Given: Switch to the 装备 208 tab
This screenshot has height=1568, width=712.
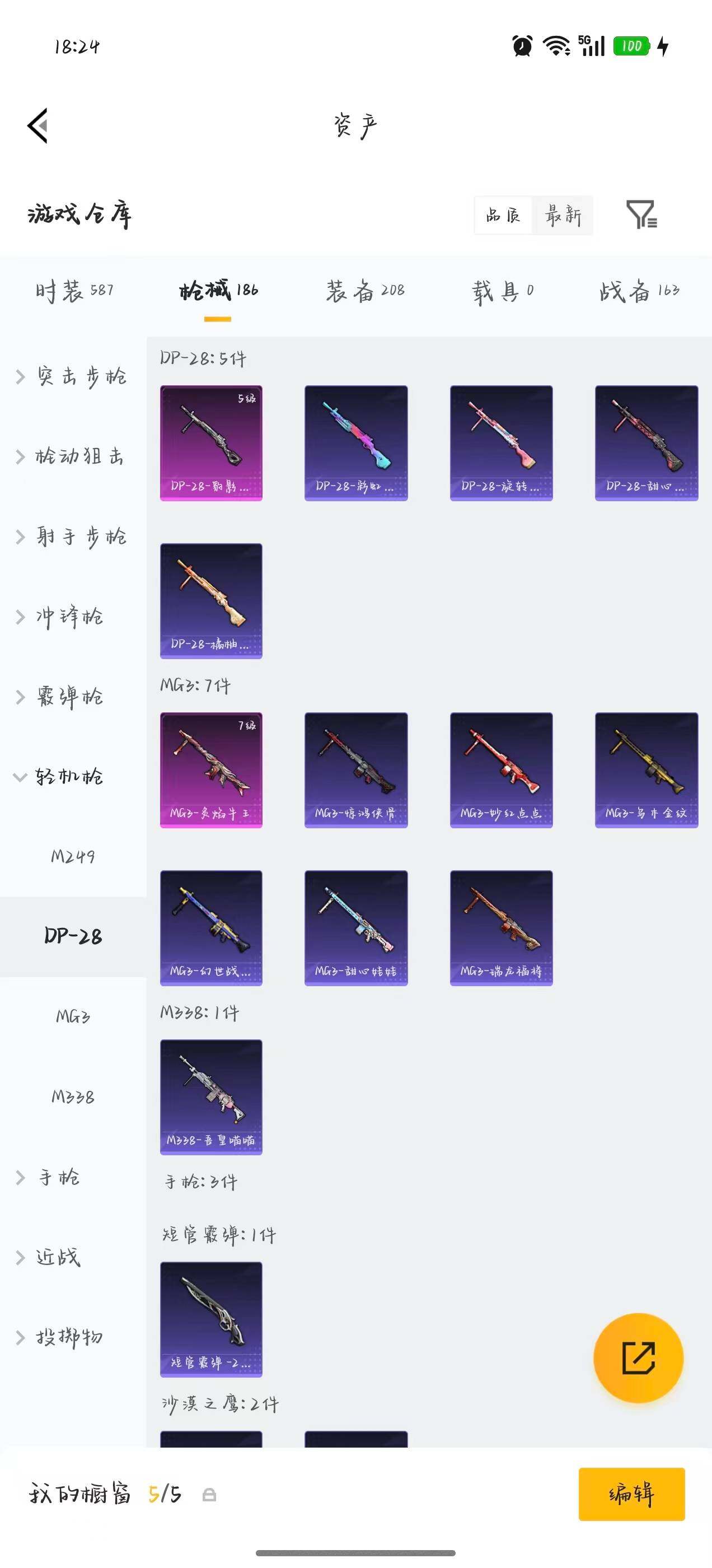Looking at the screenshot, I should tap(365, 290).
